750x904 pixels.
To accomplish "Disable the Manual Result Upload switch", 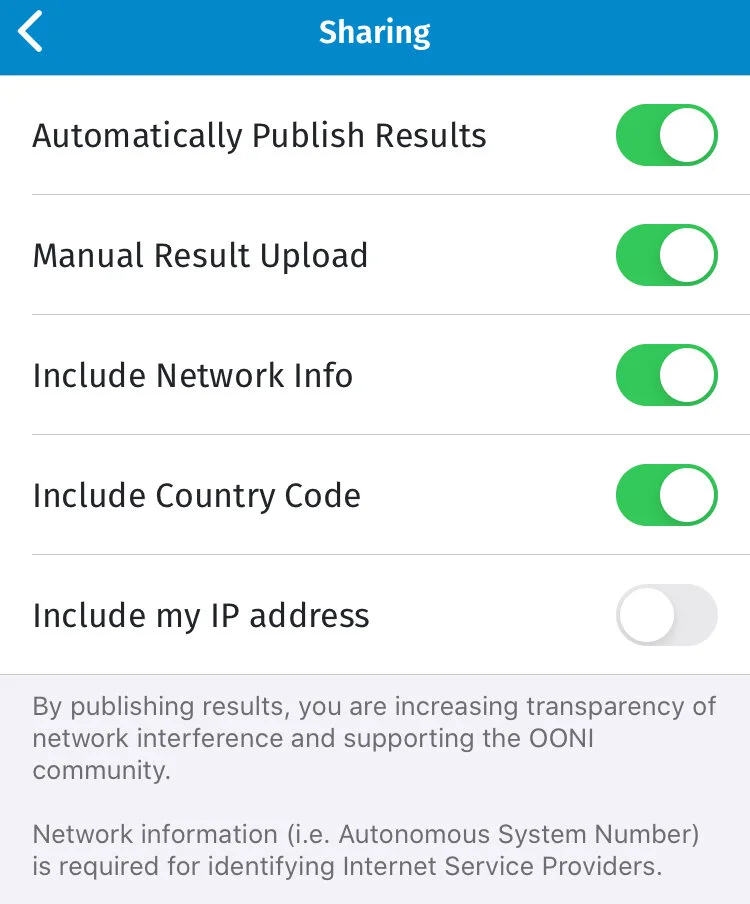I will coord(666,255).
